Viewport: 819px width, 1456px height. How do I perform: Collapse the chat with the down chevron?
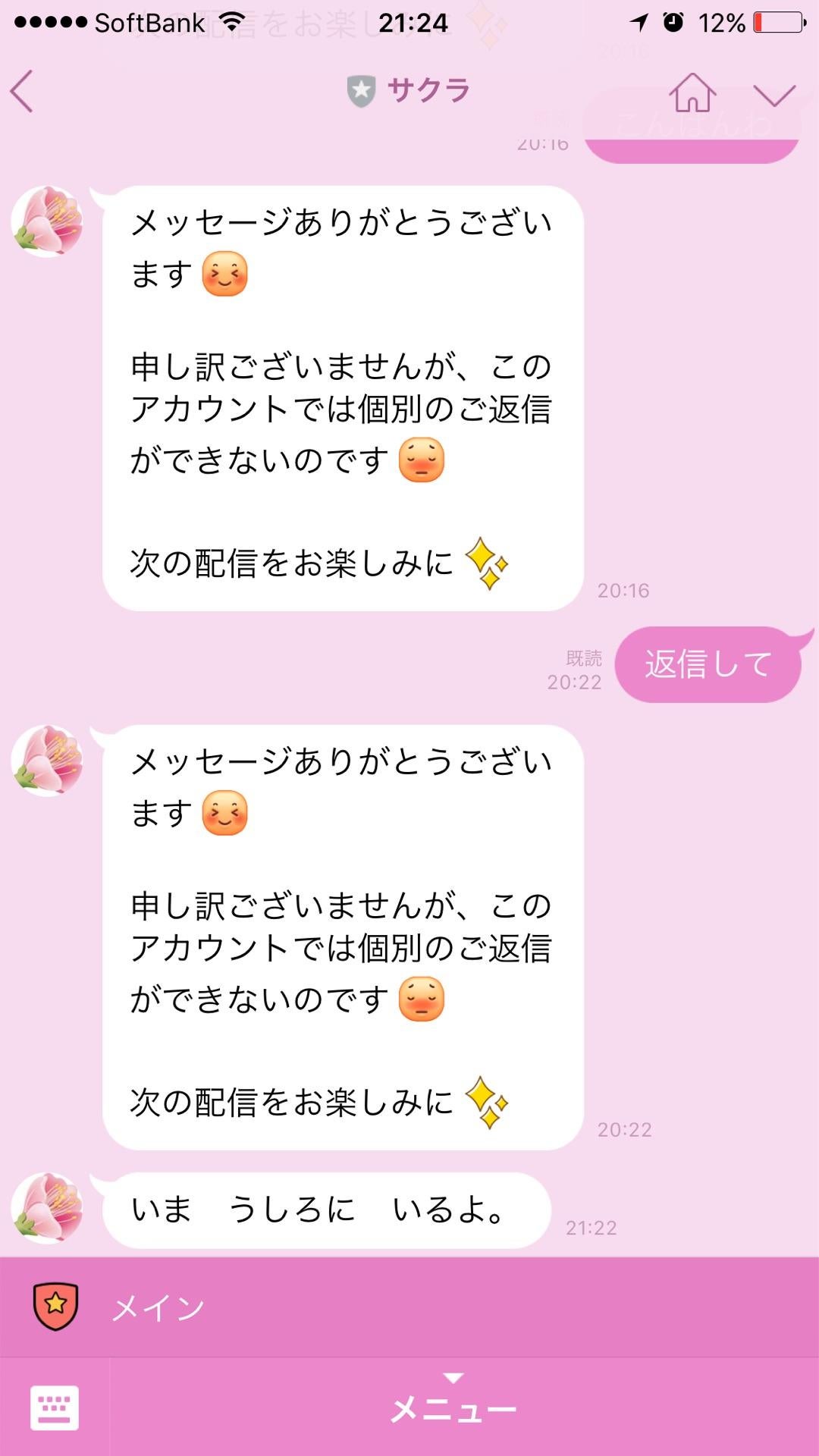pyautogui.click(x=774, y=95)
